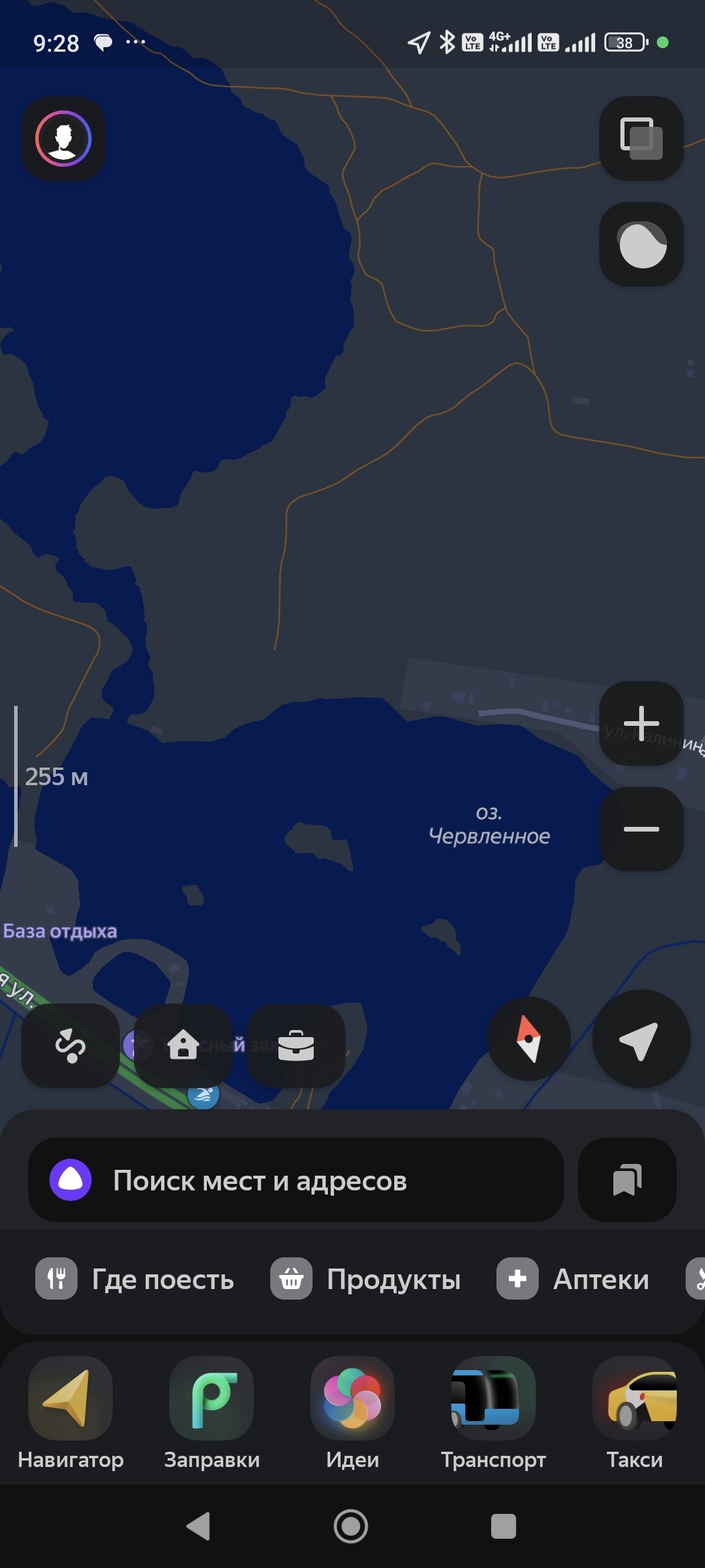Open the user profile avatar
Image resolution: width=705 pixels, height=1568 pixels.
point(63,139)
